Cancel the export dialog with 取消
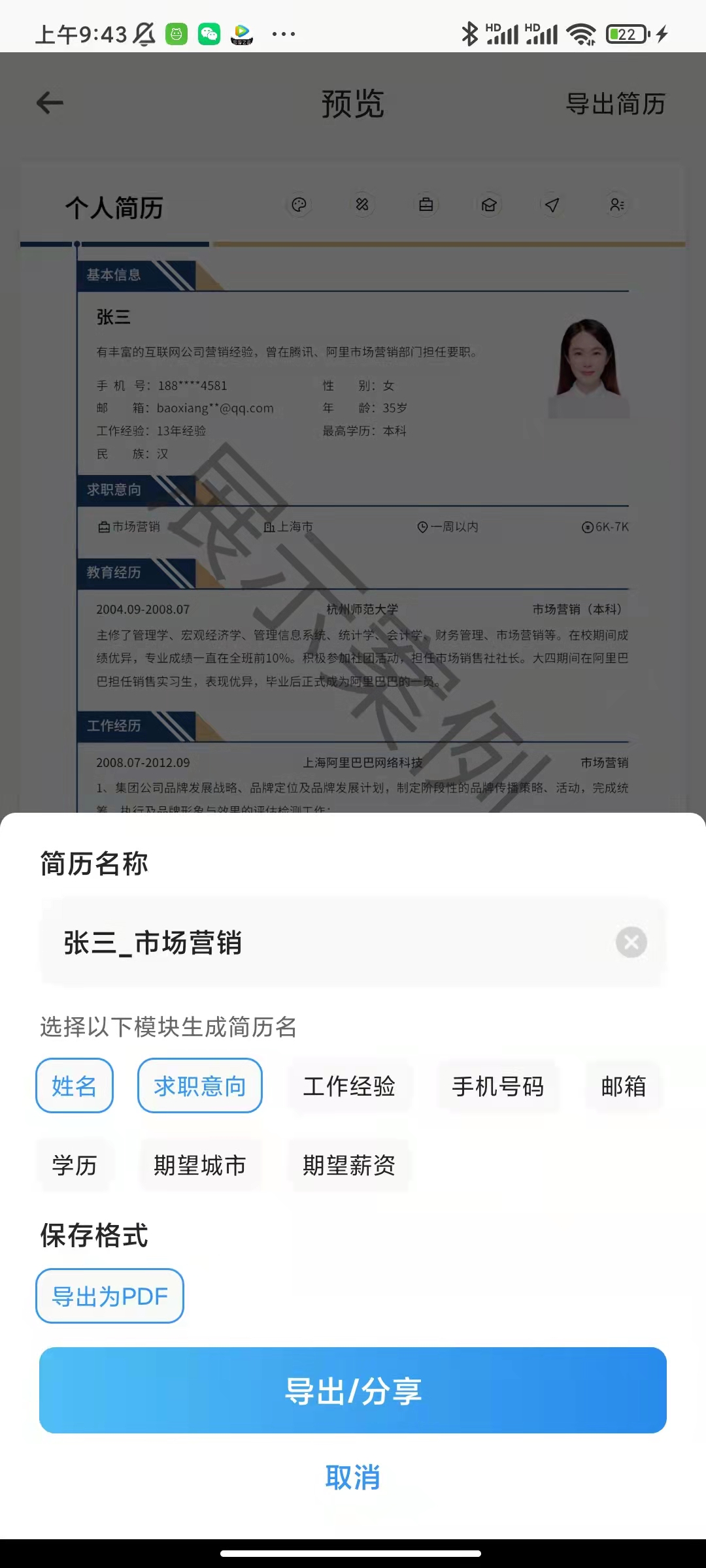This screenshot has height=1568, width=706. click(353, 1477)
